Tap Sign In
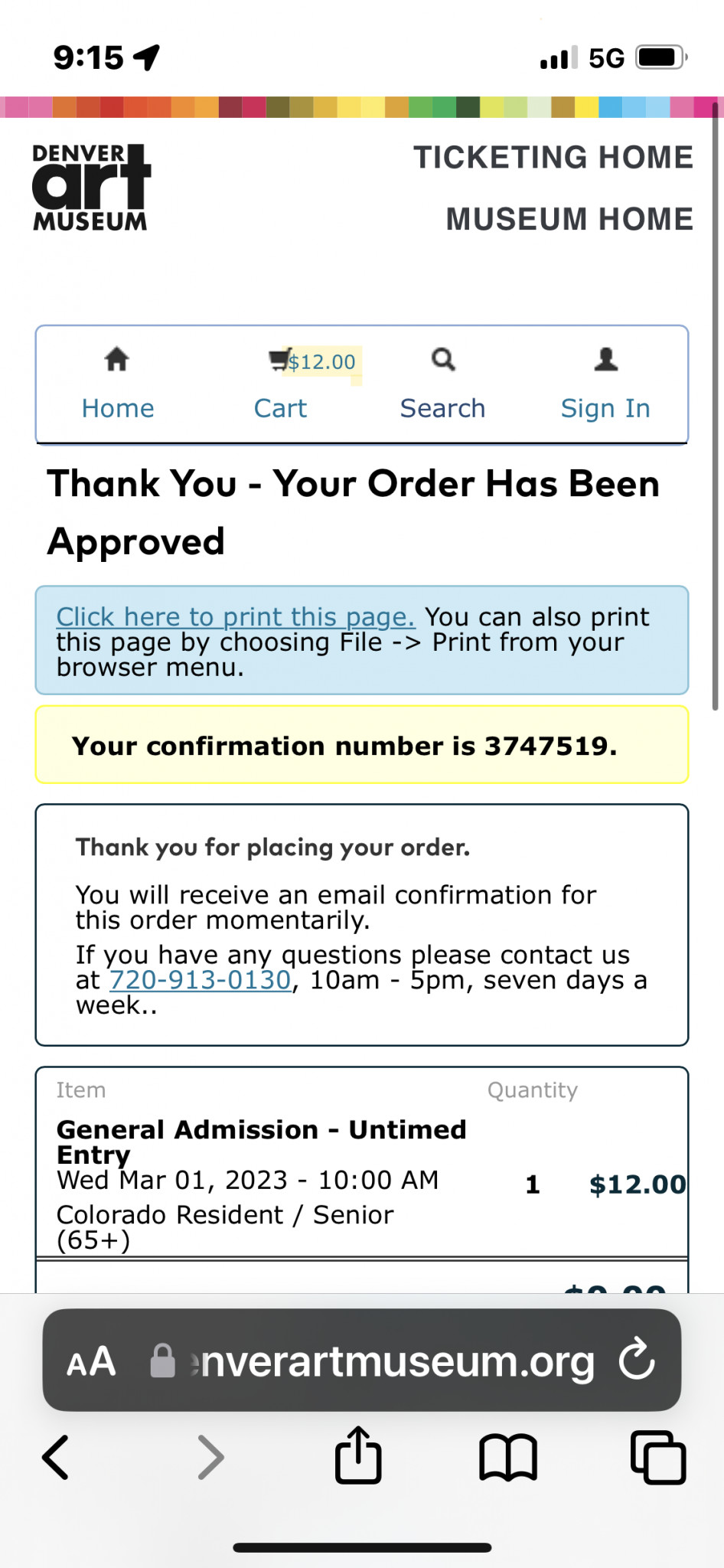The image size is (724, 1568). 605,384
